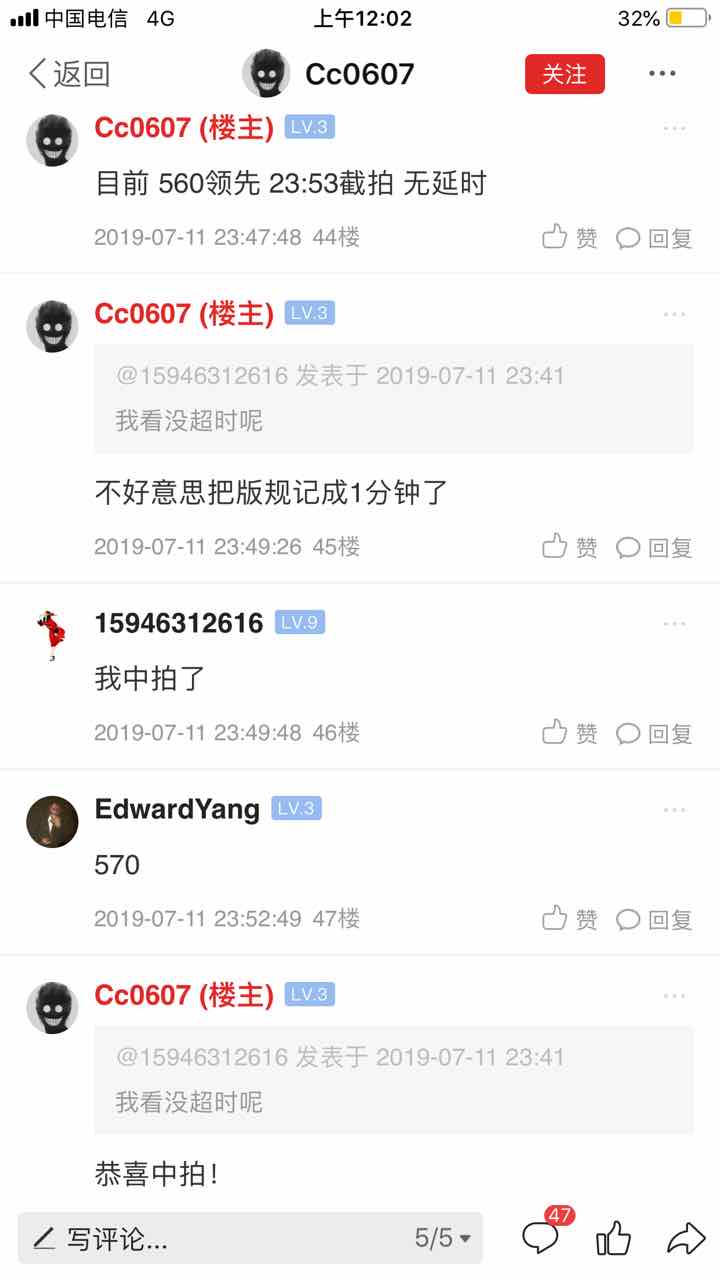Expand the 5/5 page selector

click(443, 1239)
